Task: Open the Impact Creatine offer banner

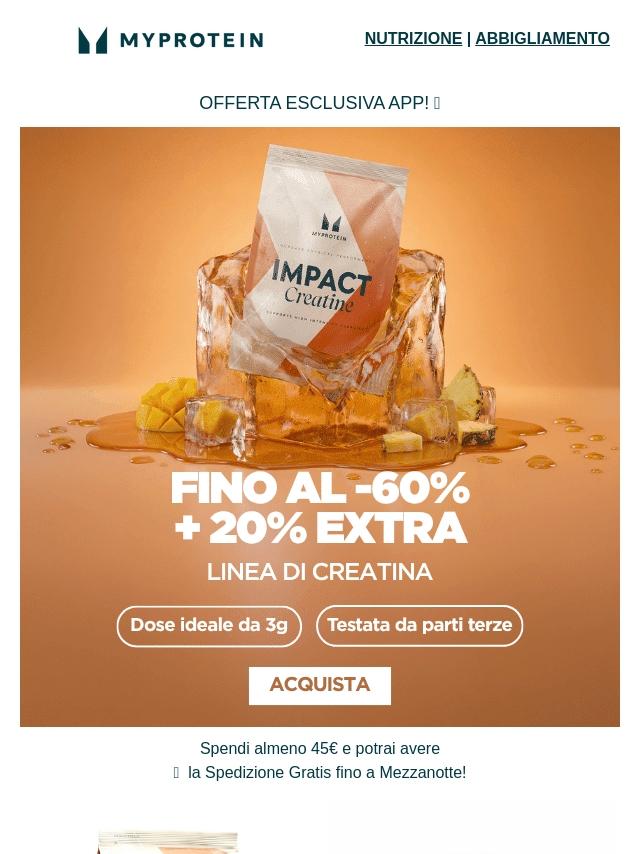Action: (320, 426)
